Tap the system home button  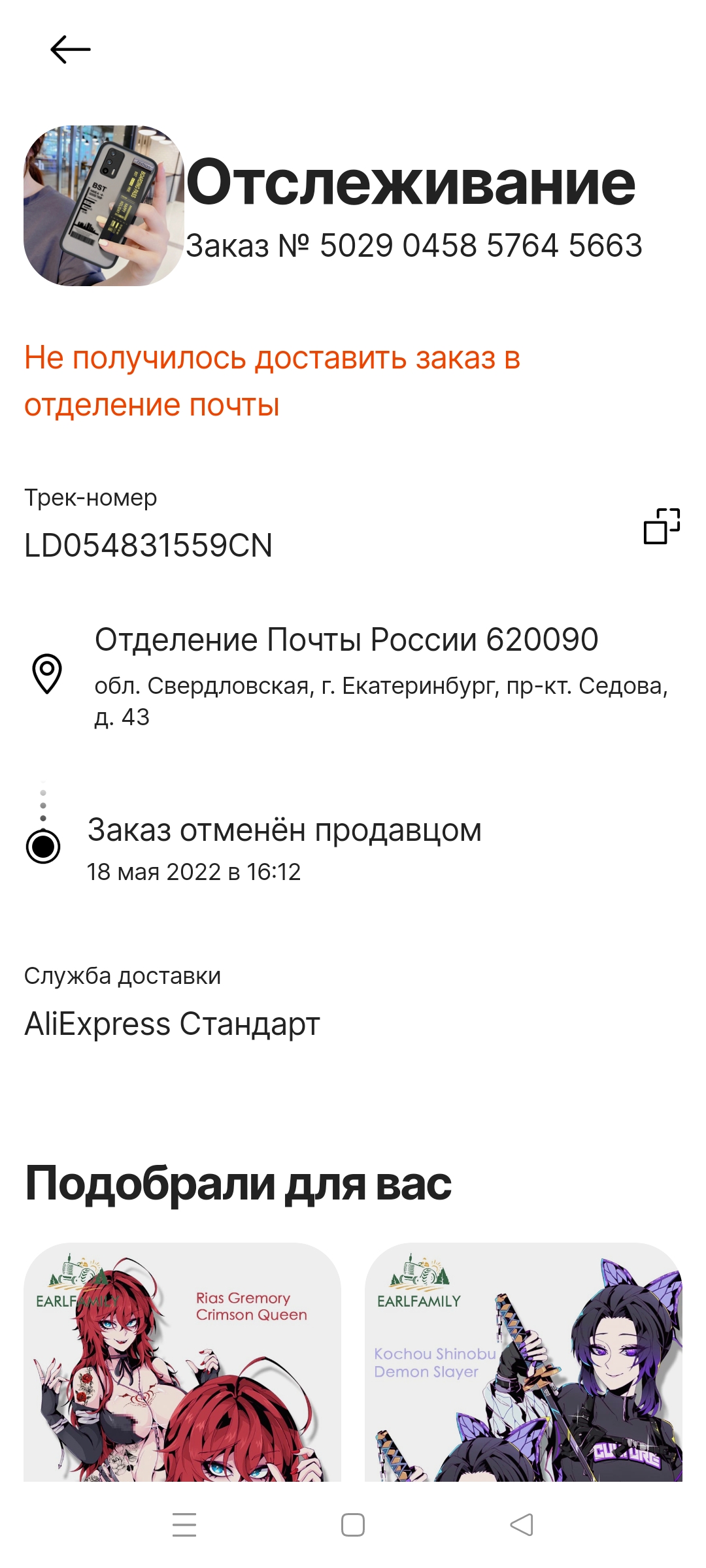[x=353, y=1525]
